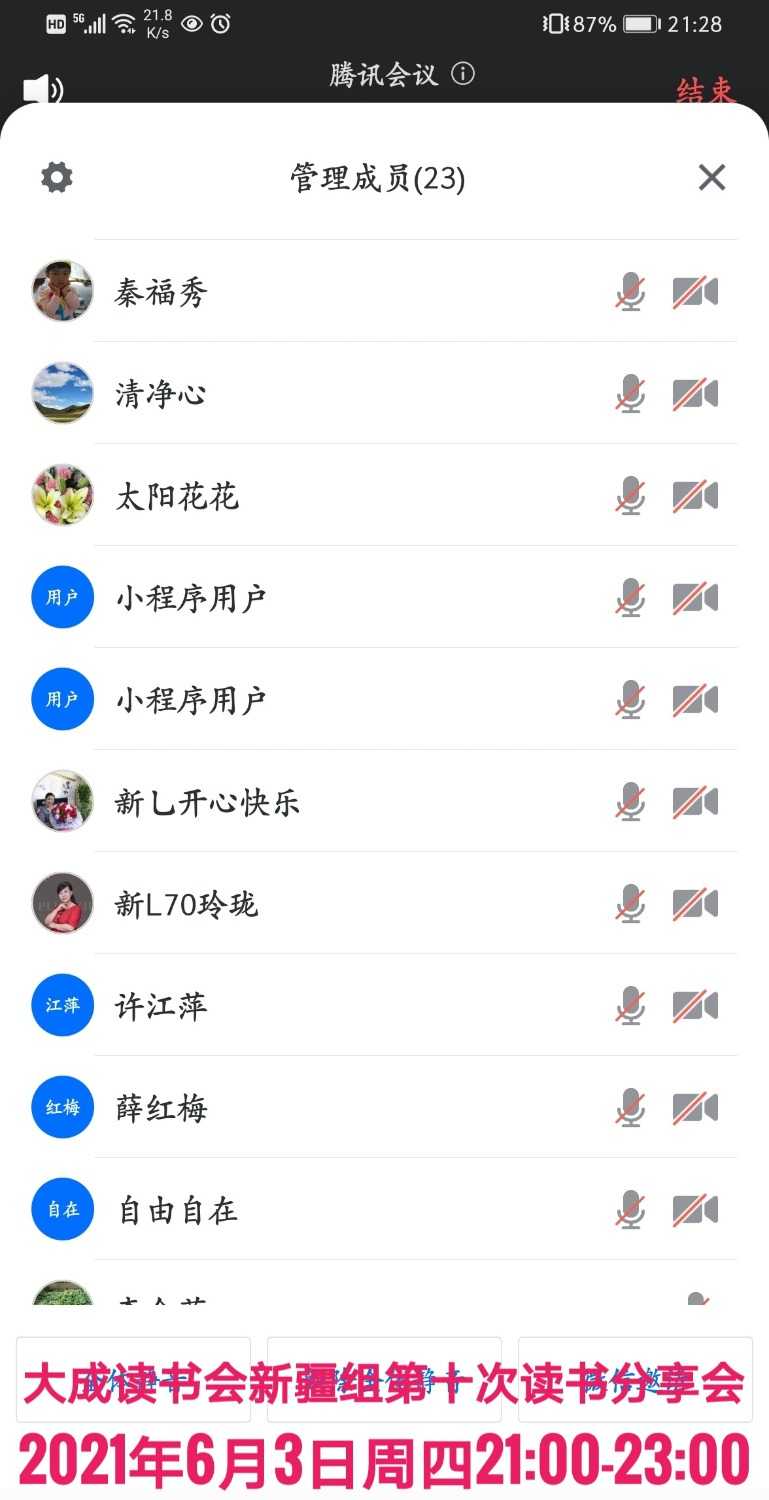Unmute 太阳花花's microphone
This screenshot has height=1500, width=769.
(629, 495)
